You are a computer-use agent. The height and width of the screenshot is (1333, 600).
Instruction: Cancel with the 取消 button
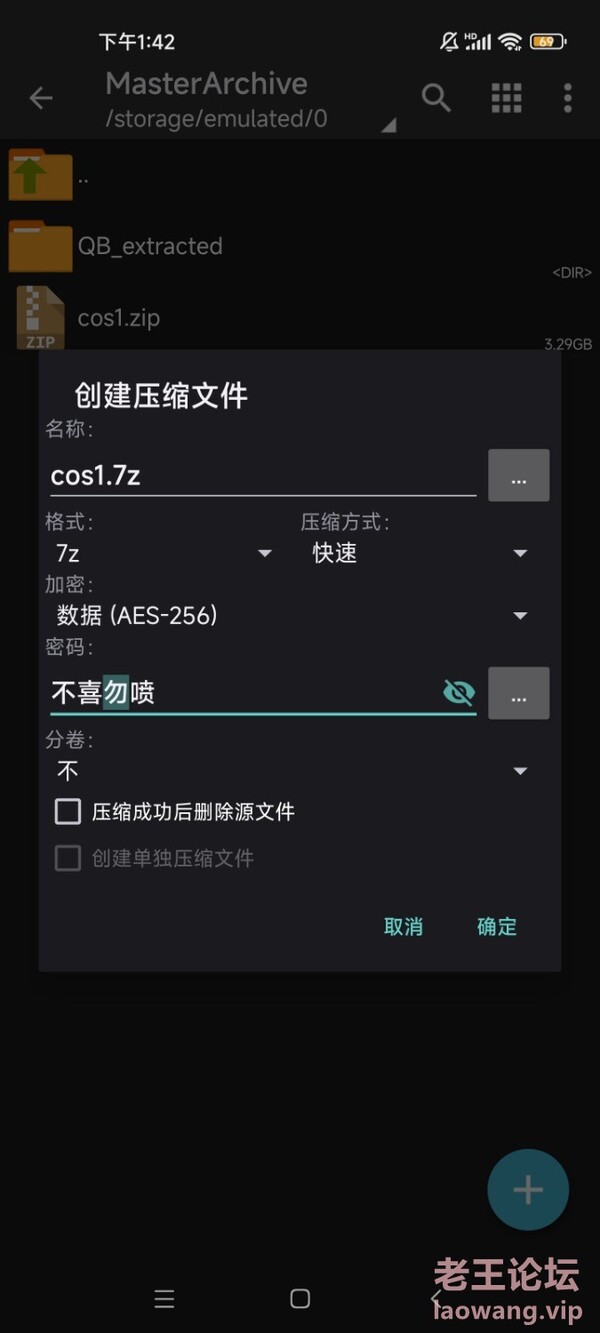pos(403,927)
